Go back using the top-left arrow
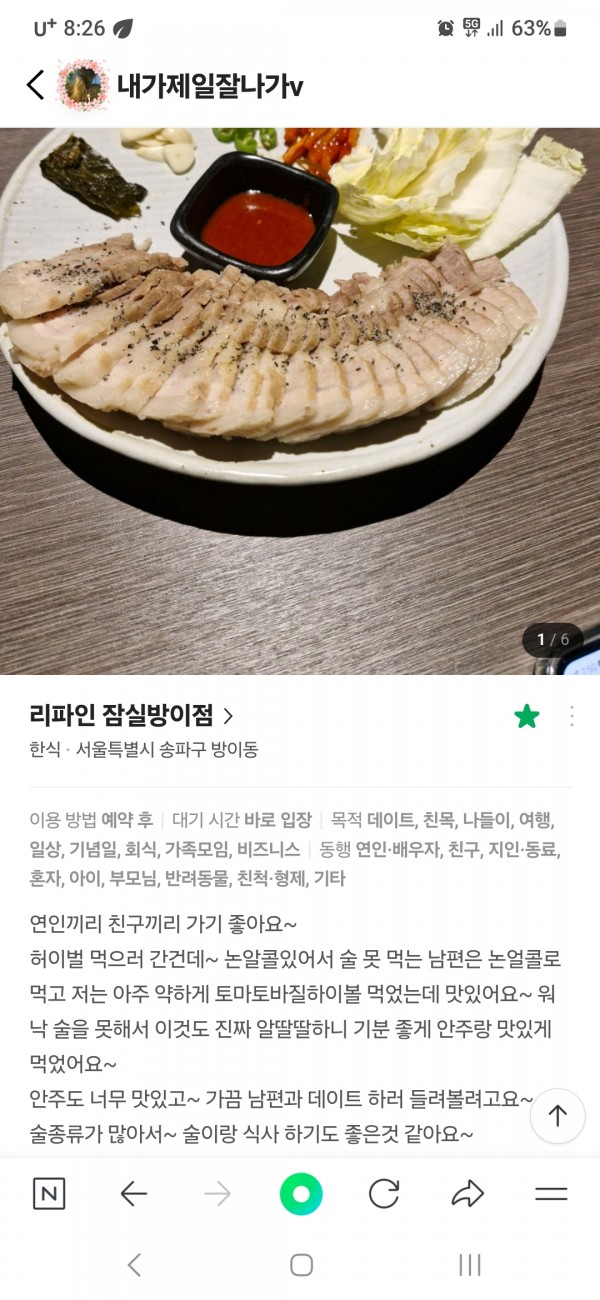Screen dimensions: 600x1300 click(x=36, y=85)
